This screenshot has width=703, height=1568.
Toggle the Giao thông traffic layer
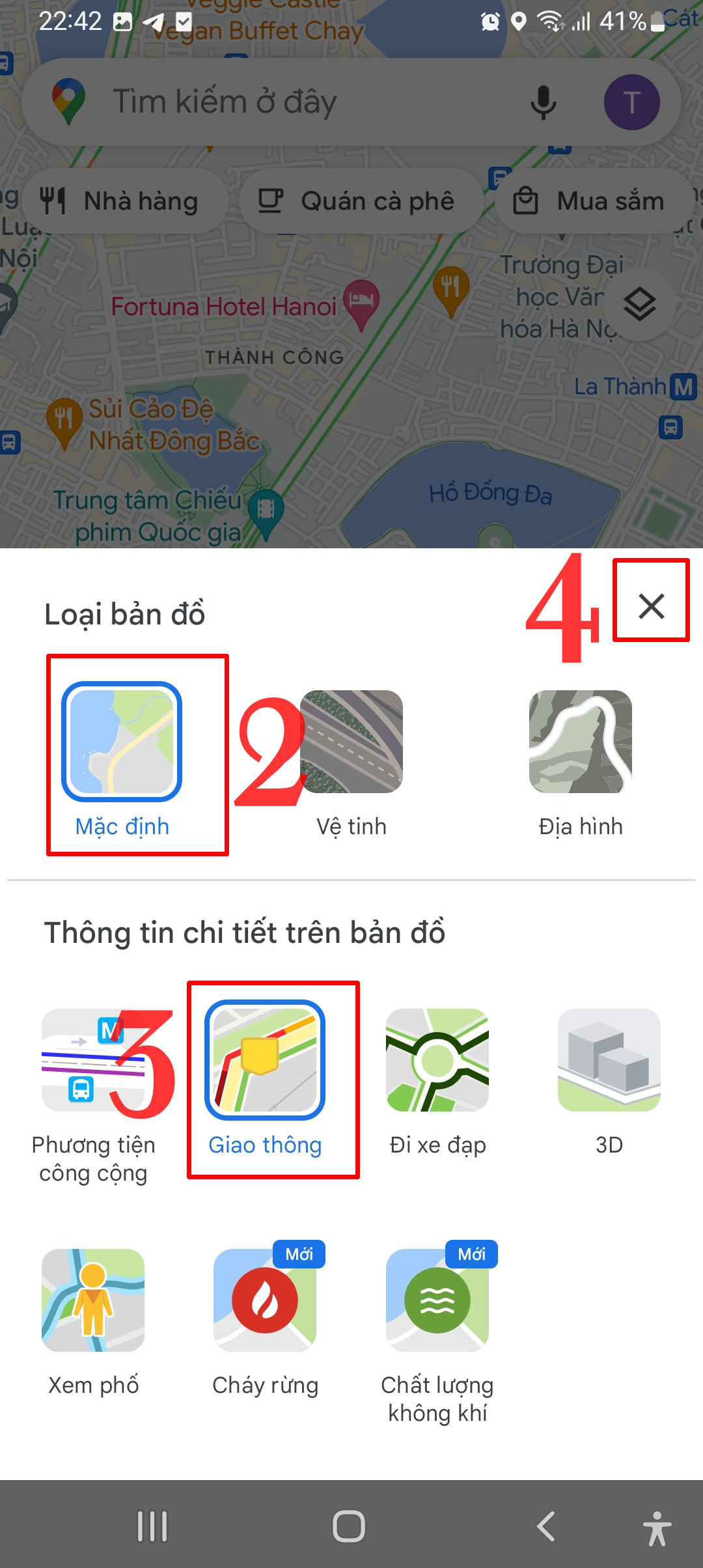(265, 1060)
